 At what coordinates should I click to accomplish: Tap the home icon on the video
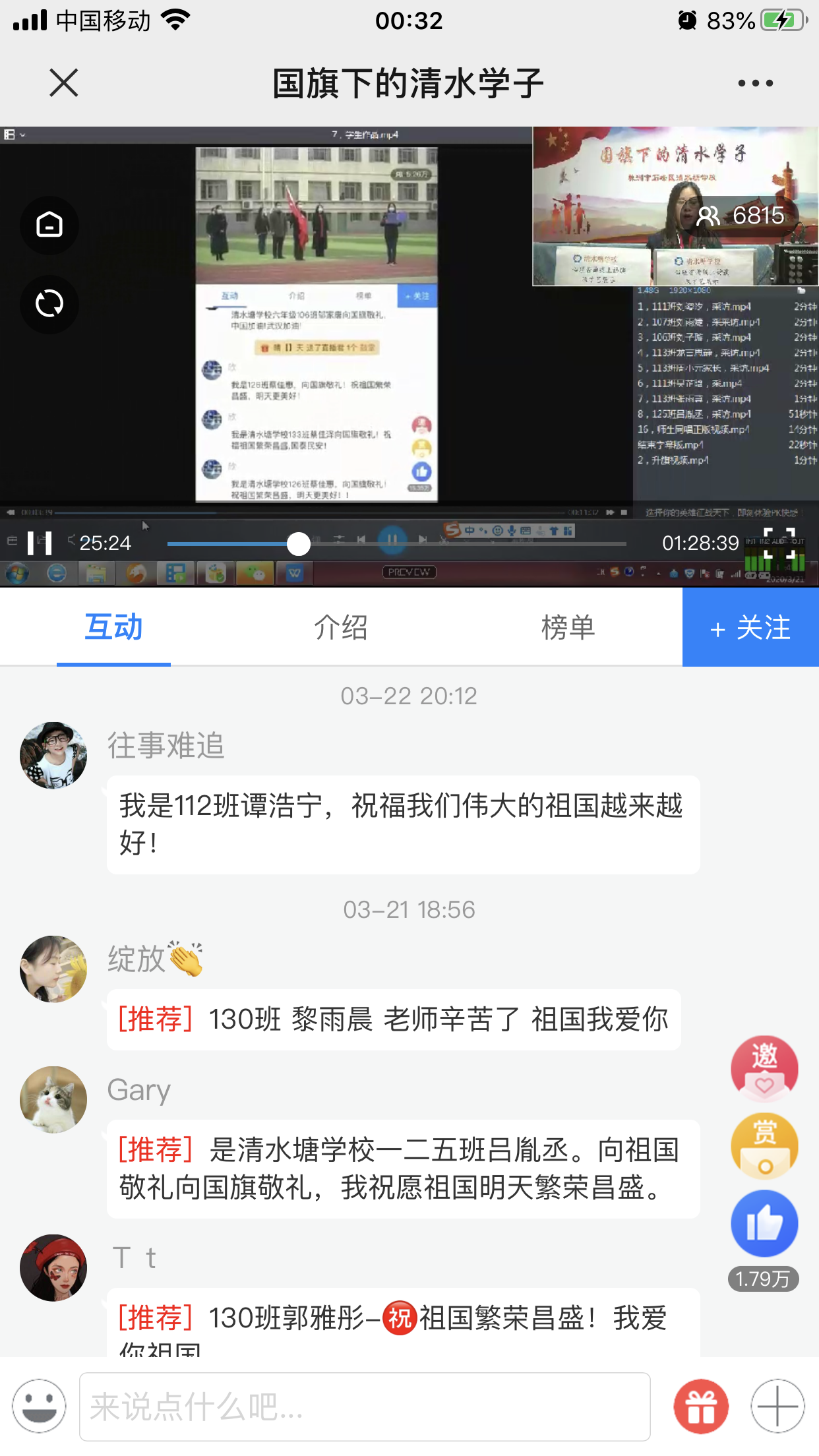[49, 225]
